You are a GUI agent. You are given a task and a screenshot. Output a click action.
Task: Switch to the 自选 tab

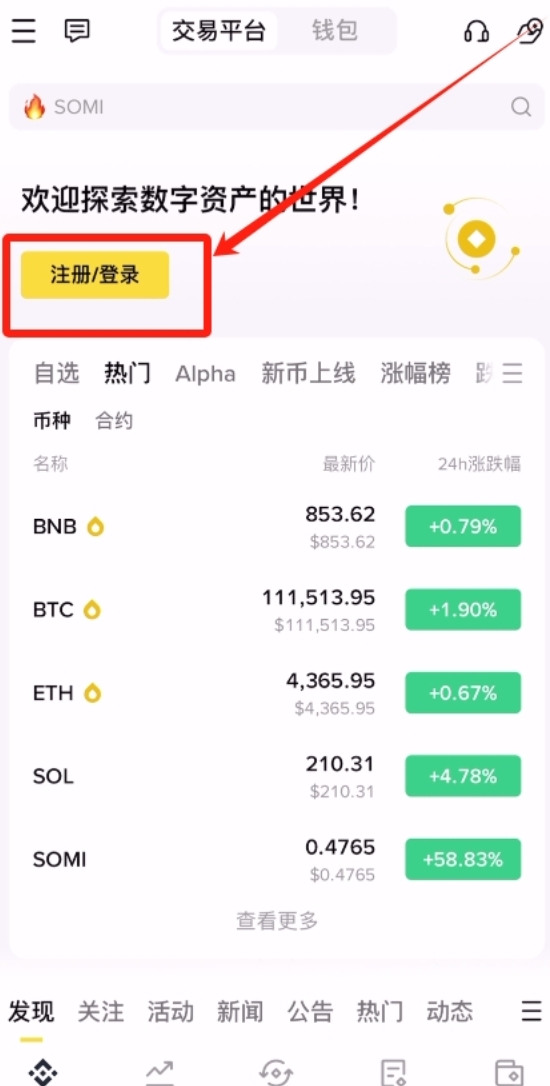point(57,373)
